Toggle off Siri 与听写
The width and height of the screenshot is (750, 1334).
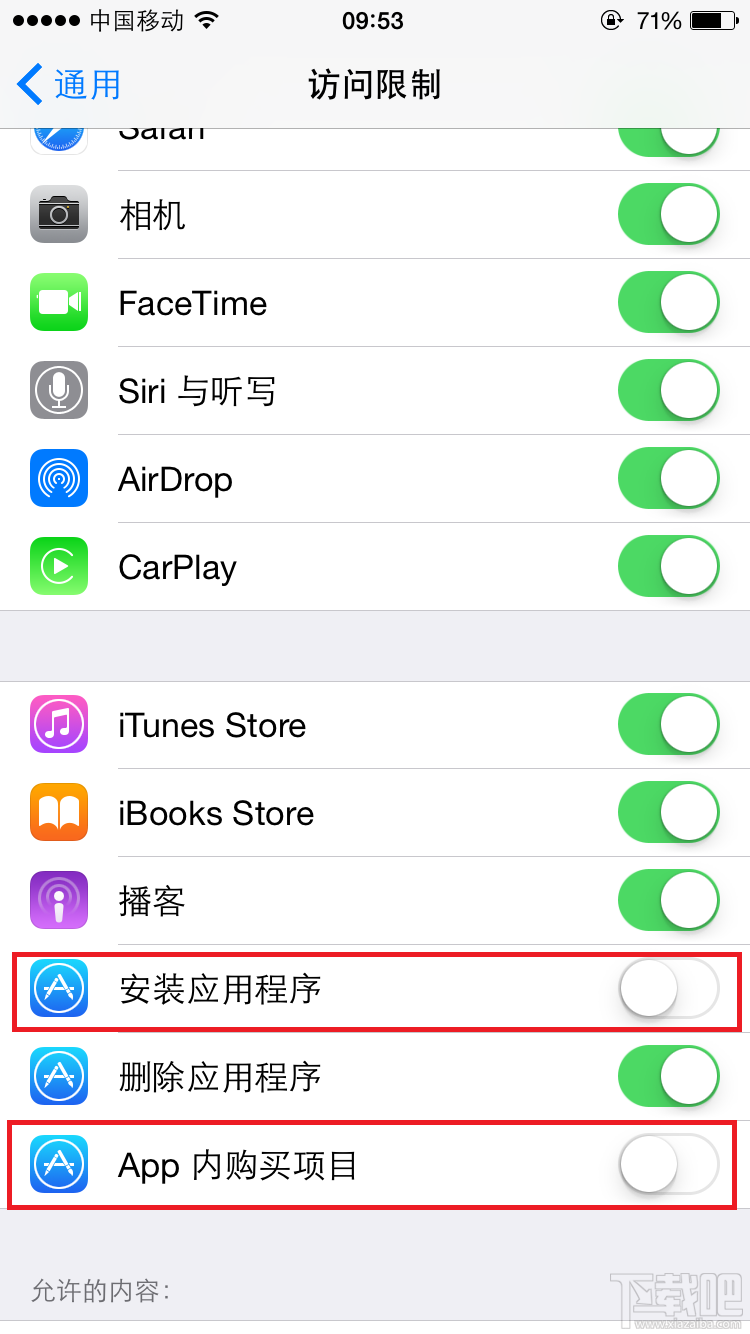pyautogui.click(x=668, y=391)
